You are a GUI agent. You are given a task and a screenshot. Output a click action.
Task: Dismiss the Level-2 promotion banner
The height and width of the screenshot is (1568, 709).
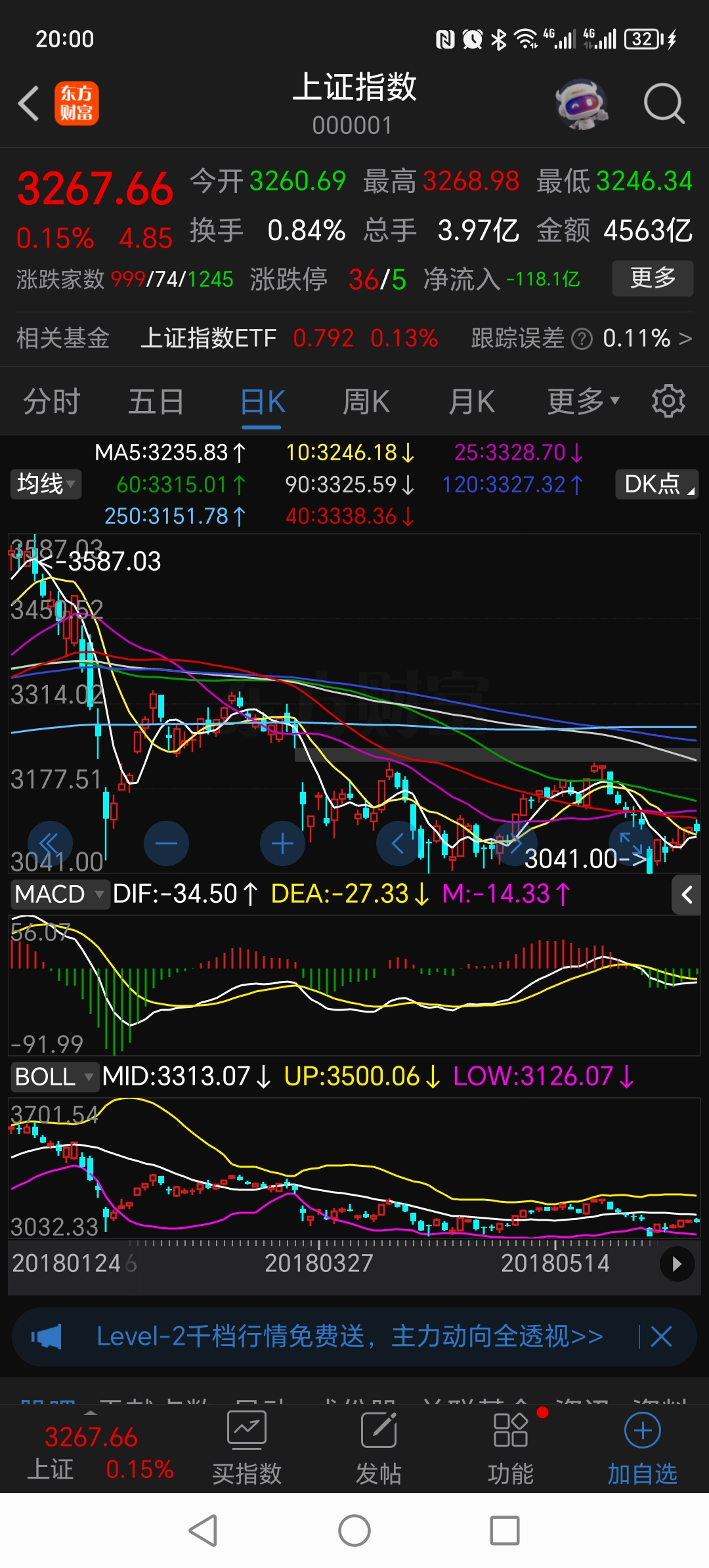pos(661,1336)
